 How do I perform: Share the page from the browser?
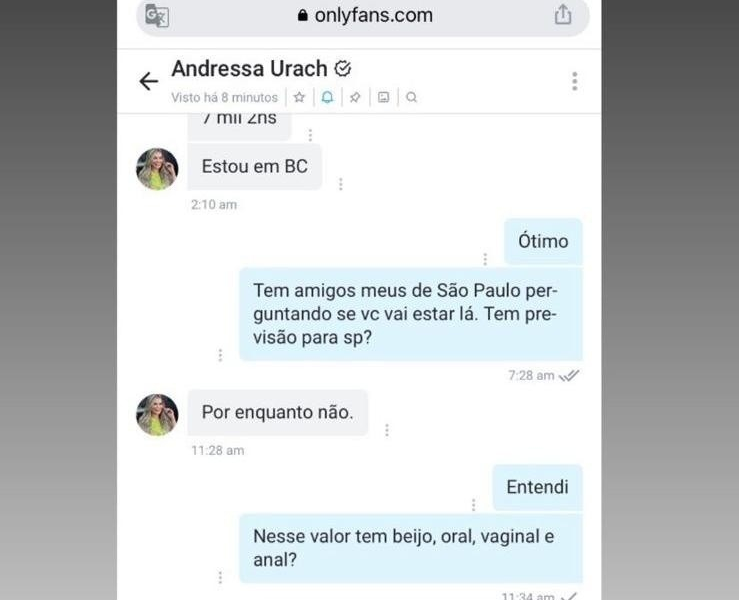563,15
